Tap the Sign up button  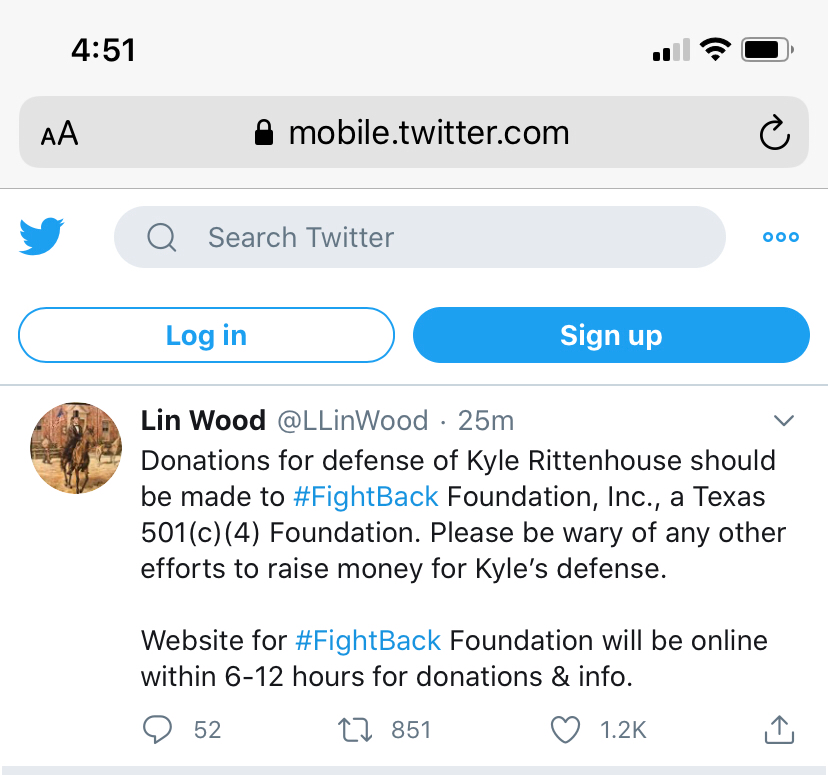click(611, 335)
